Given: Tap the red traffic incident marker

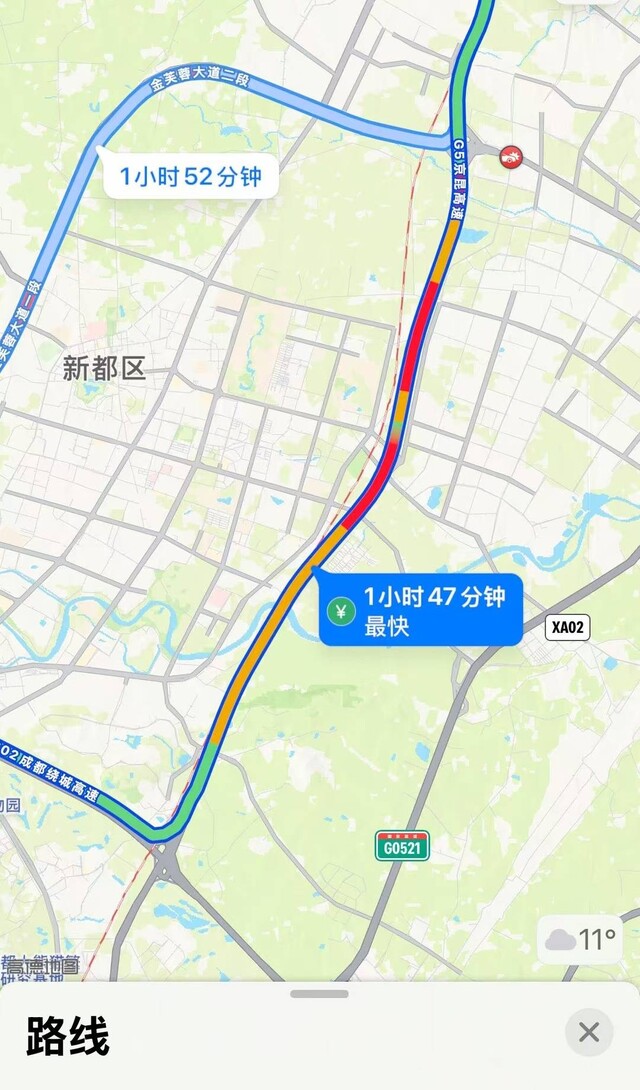Looking at the screenshot, I should click(511, 156).
